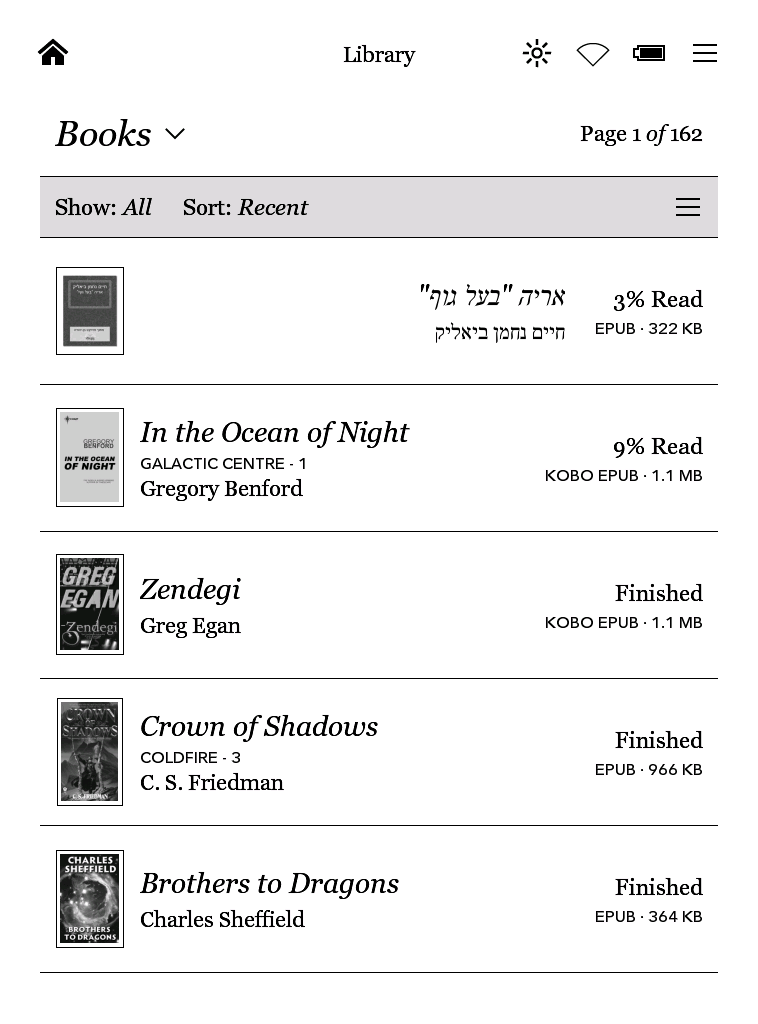The width and height of the screenshot is (758, 1024).
Task: Change the Sort: Recent order
Action: click(x=245, y=207)
